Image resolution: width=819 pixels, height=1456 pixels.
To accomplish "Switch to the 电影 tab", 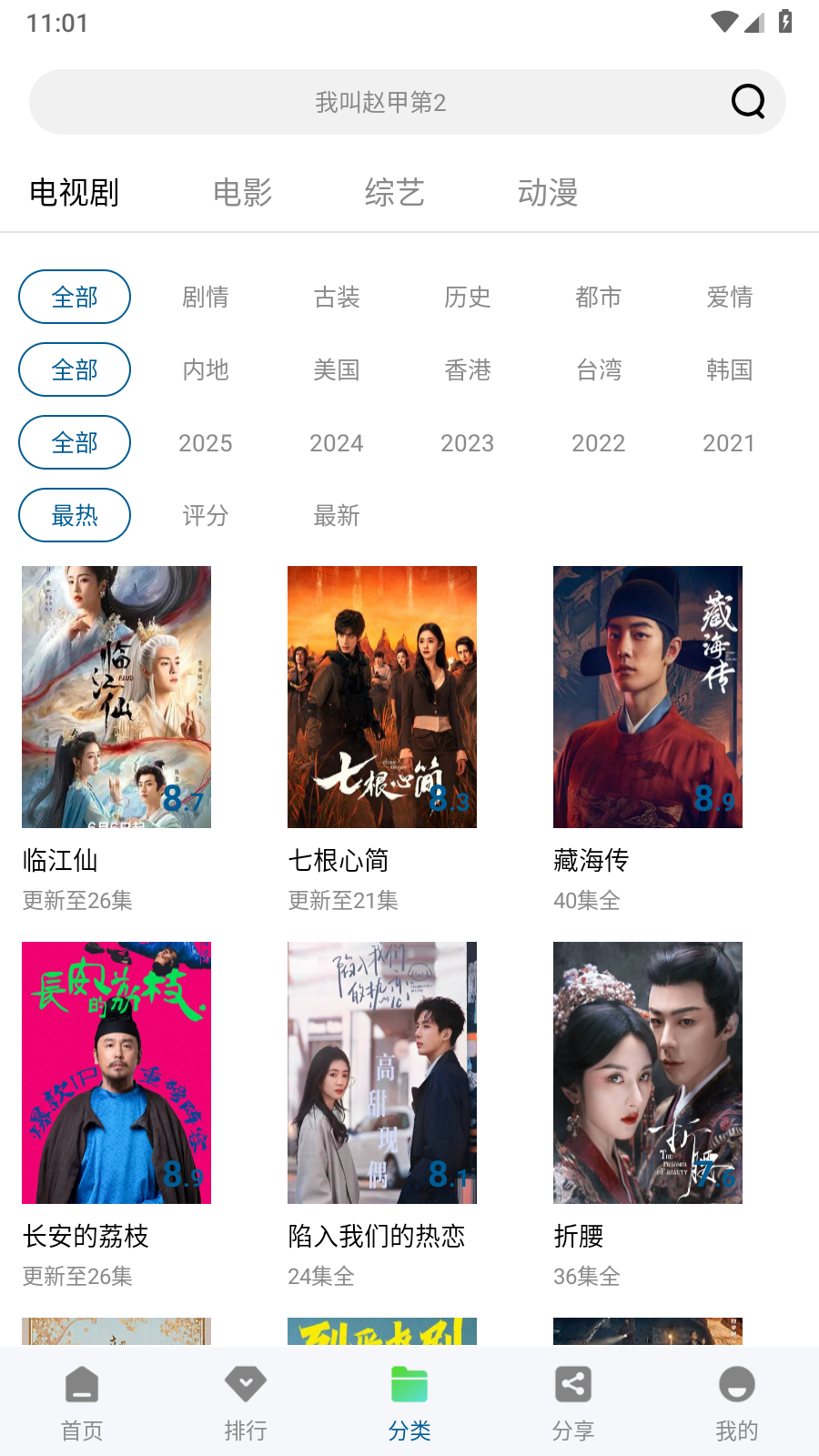I will tap(243, 193).
